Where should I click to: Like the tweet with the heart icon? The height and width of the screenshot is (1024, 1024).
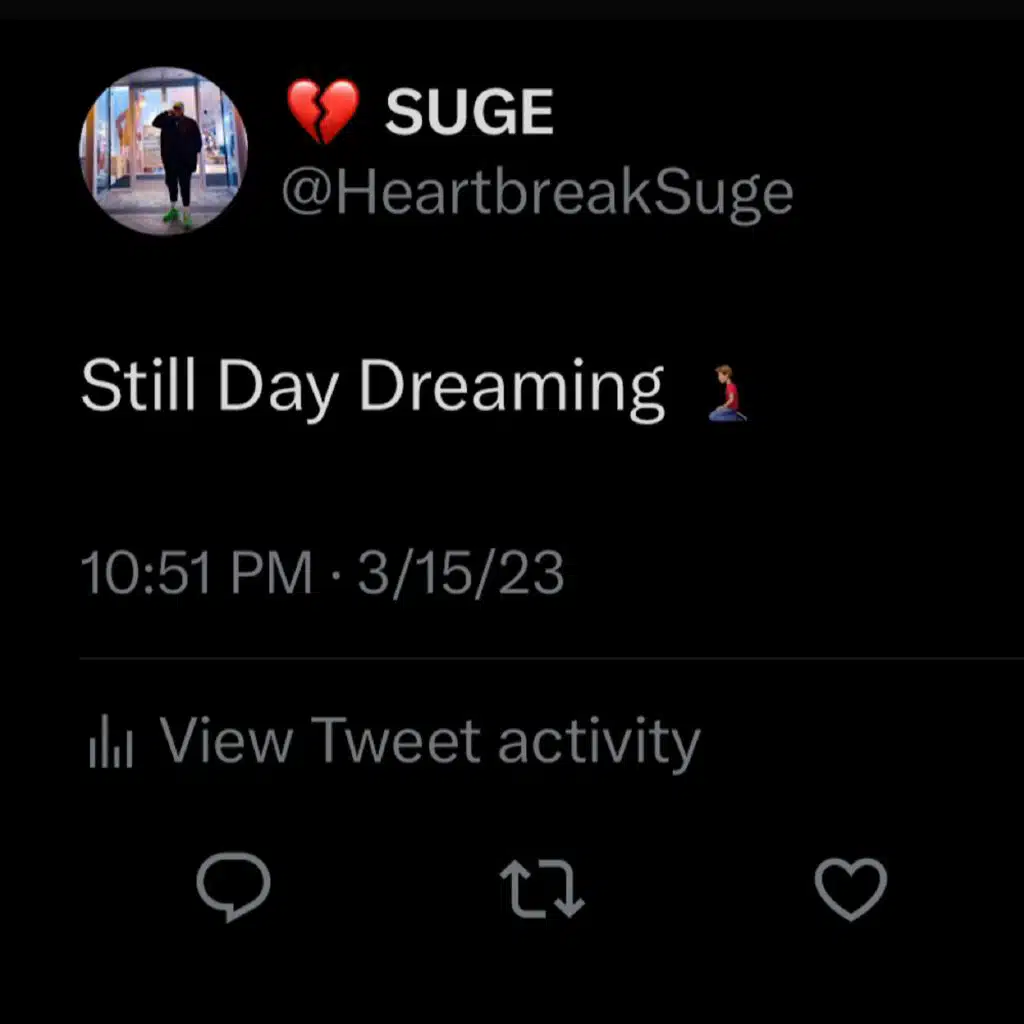[850, 888]
